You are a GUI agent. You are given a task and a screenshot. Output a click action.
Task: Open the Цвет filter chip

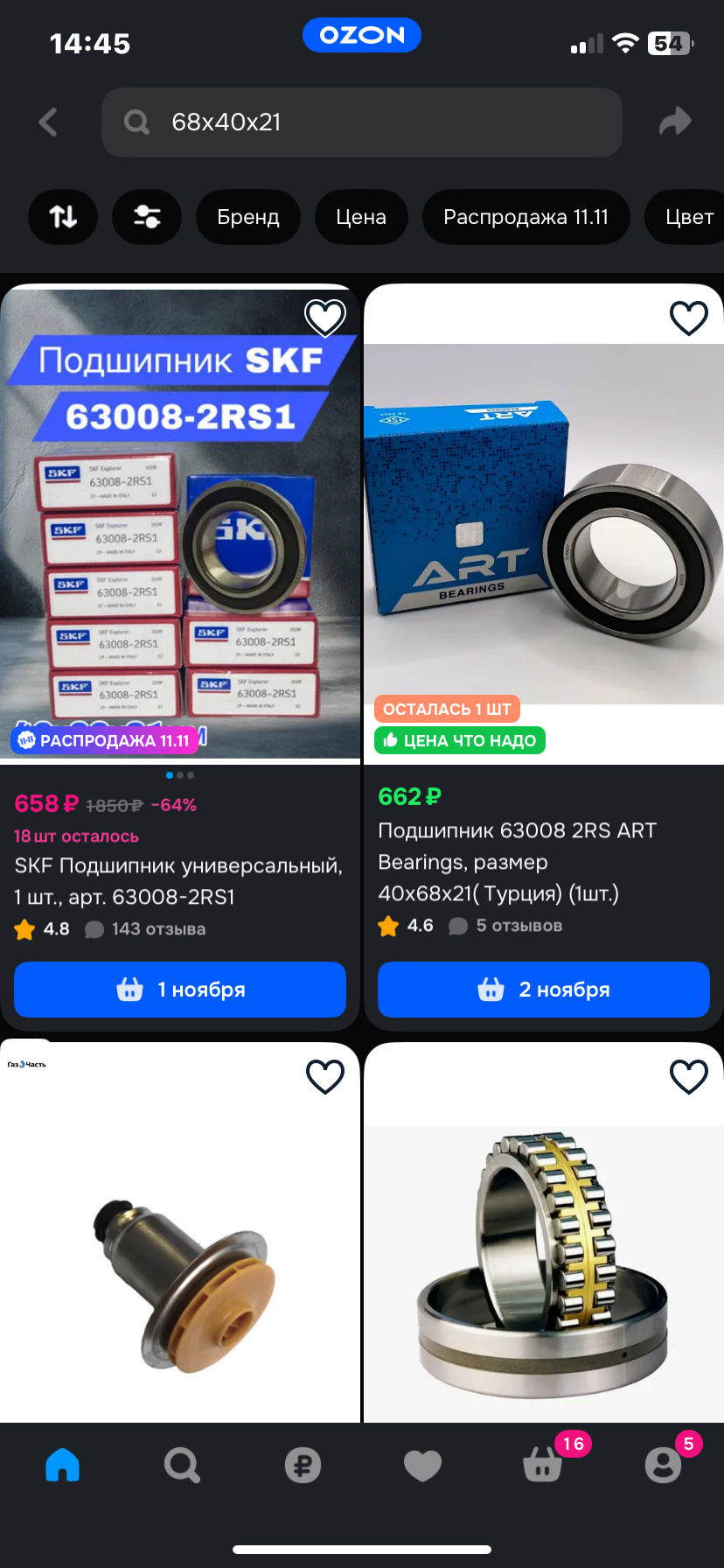689,217
